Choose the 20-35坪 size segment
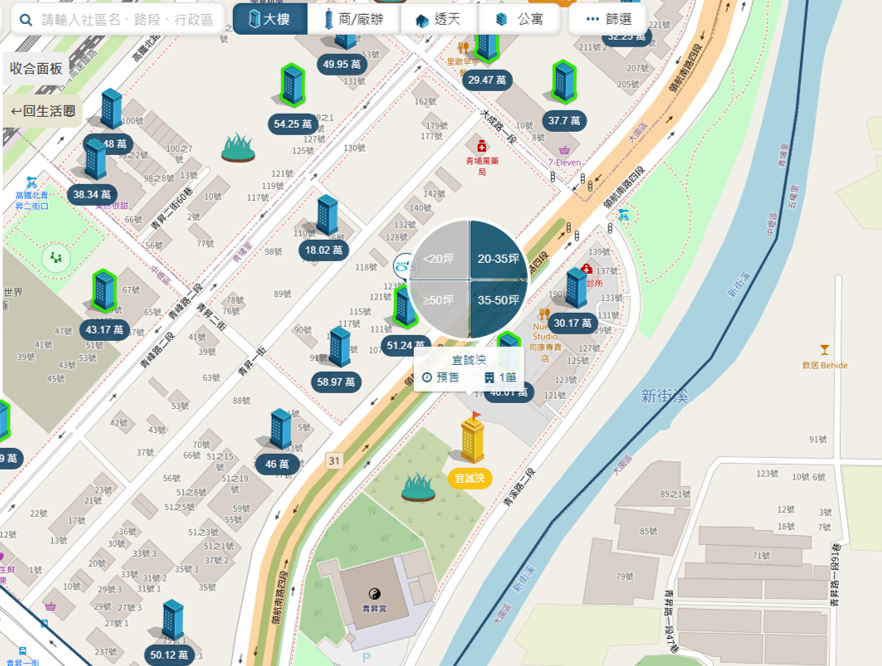 [498, 259]
